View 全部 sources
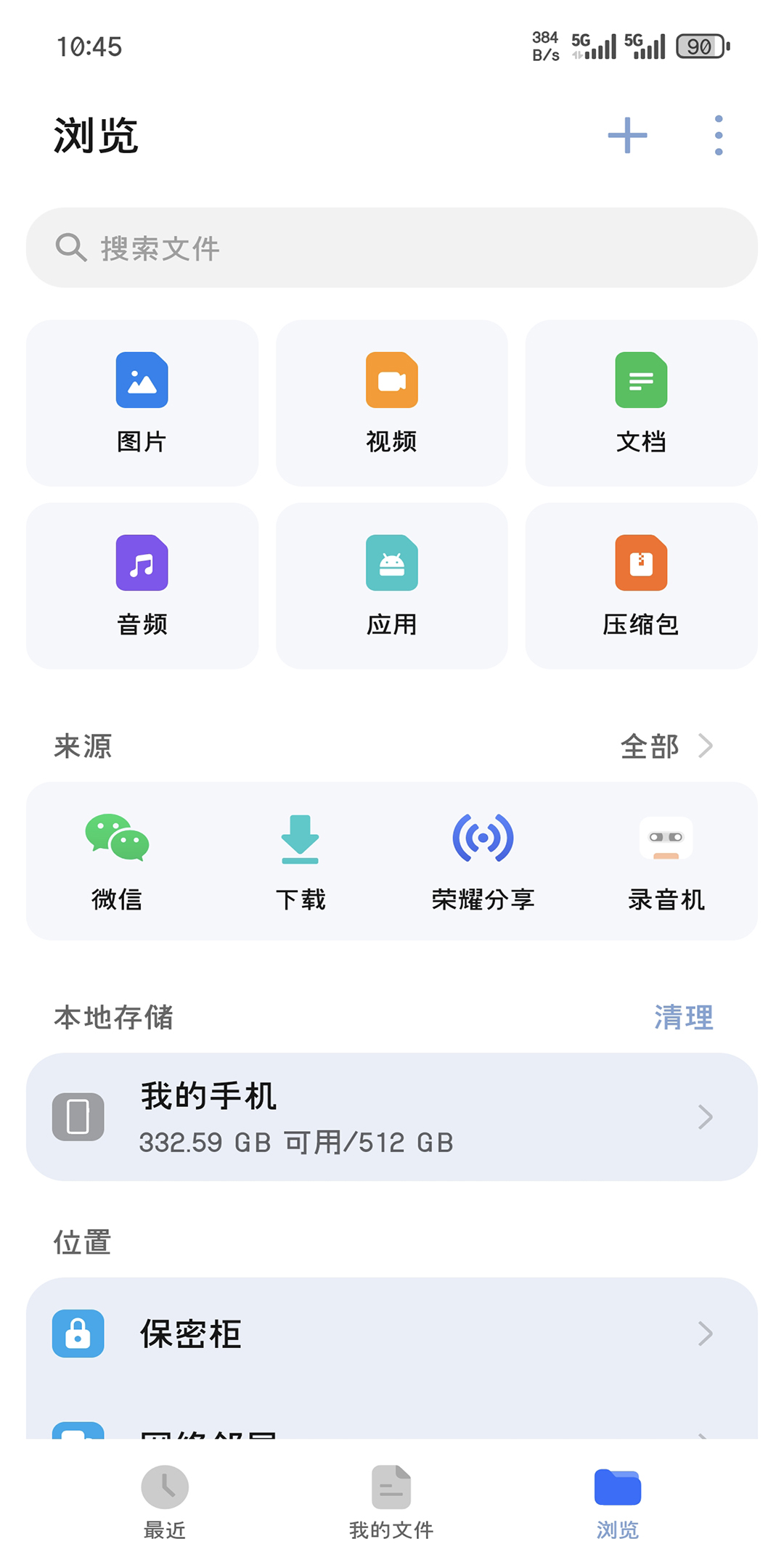784x1568 pixels. (x=666, y=746)
